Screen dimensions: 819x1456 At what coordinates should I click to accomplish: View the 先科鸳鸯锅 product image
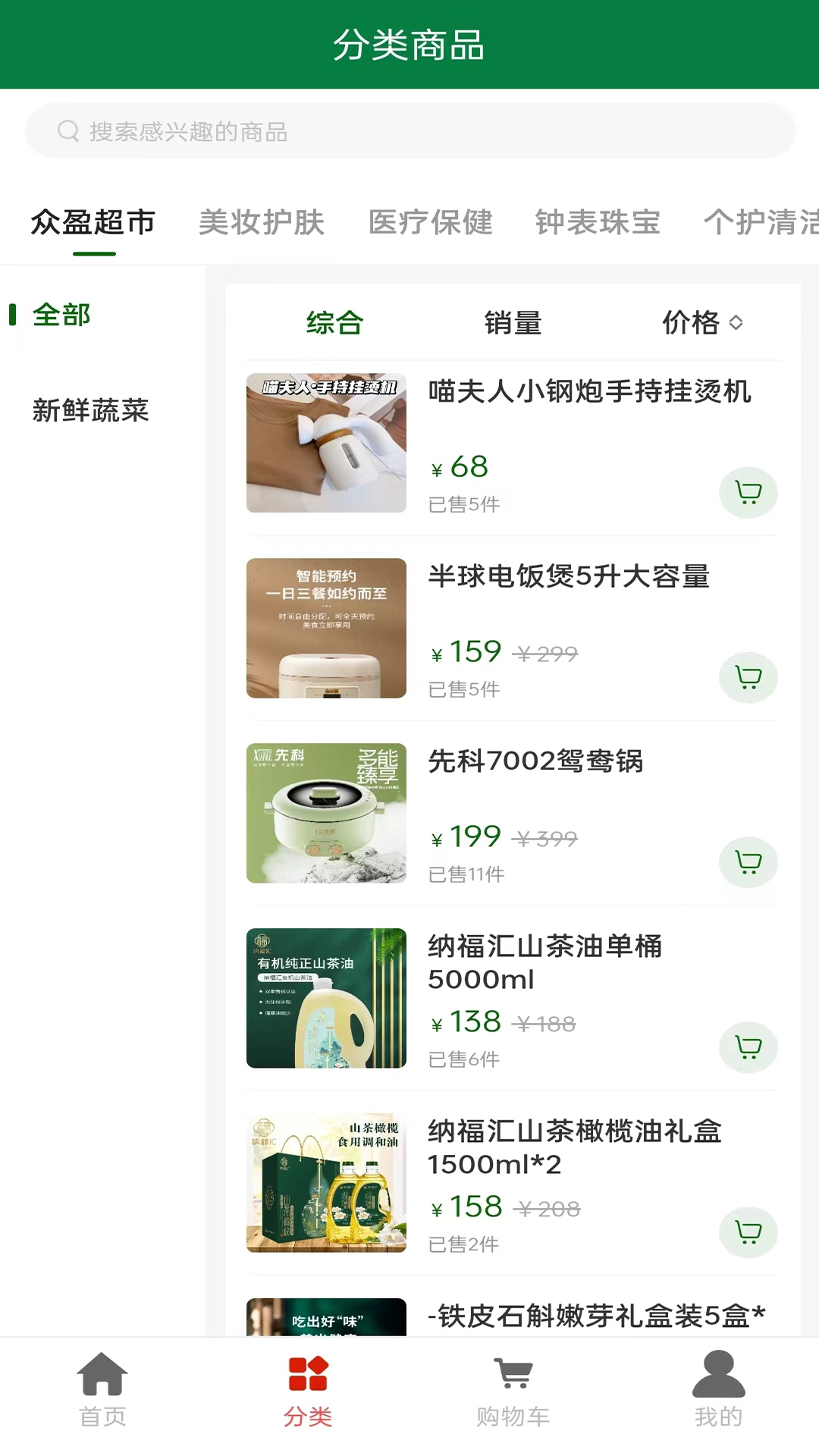click(x=325, y=814)
